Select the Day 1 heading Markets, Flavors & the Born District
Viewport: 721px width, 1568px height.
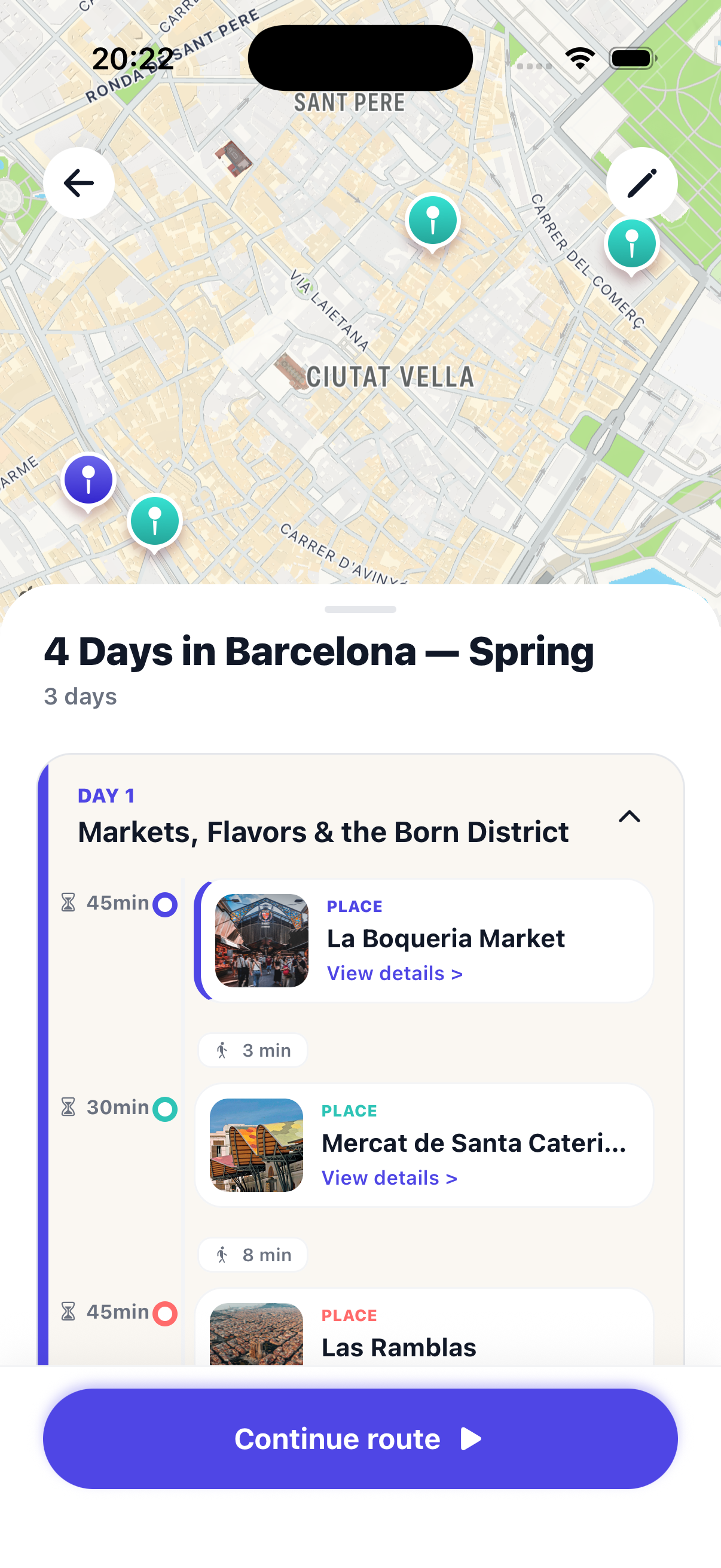pos(322,831)
